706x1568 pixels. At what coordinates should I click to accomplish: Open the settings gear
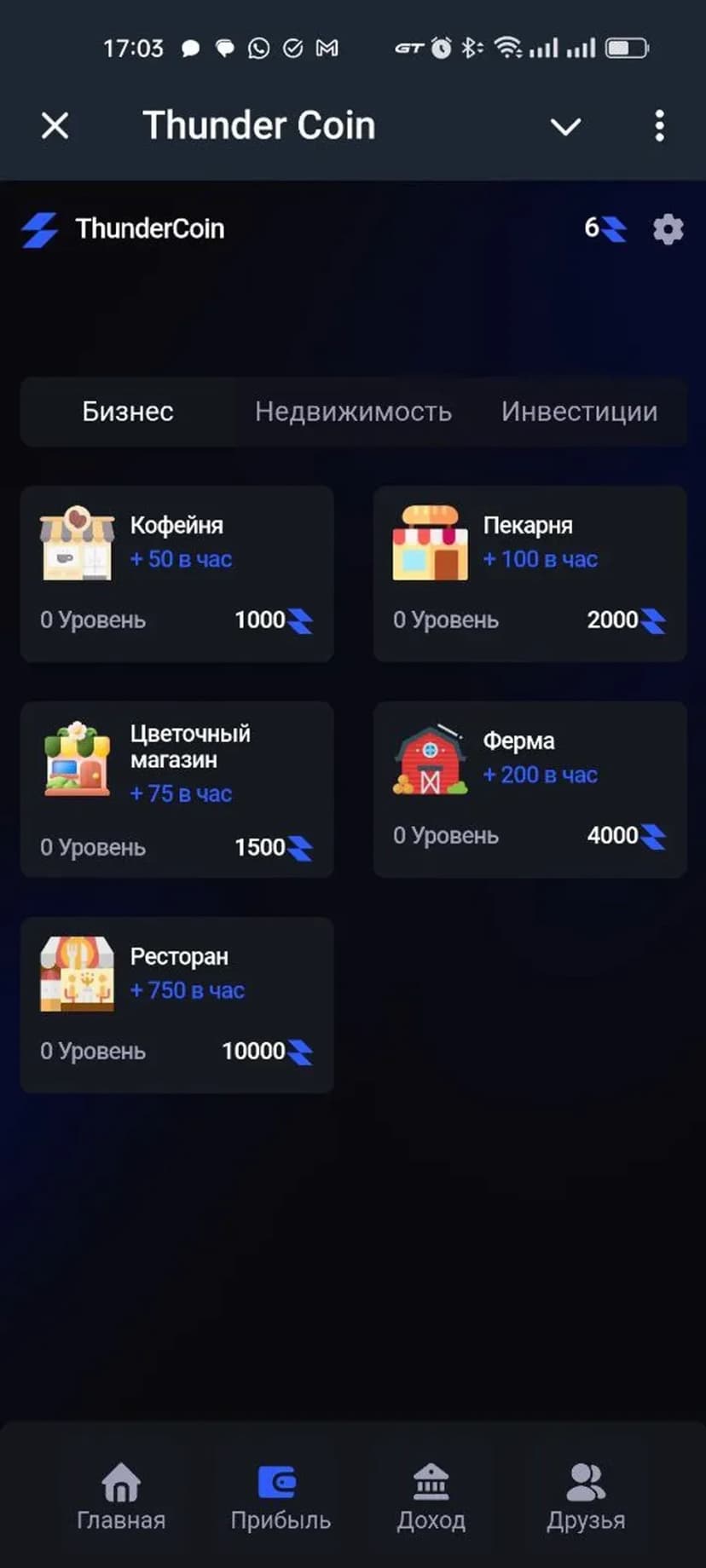tap(668, 229)
